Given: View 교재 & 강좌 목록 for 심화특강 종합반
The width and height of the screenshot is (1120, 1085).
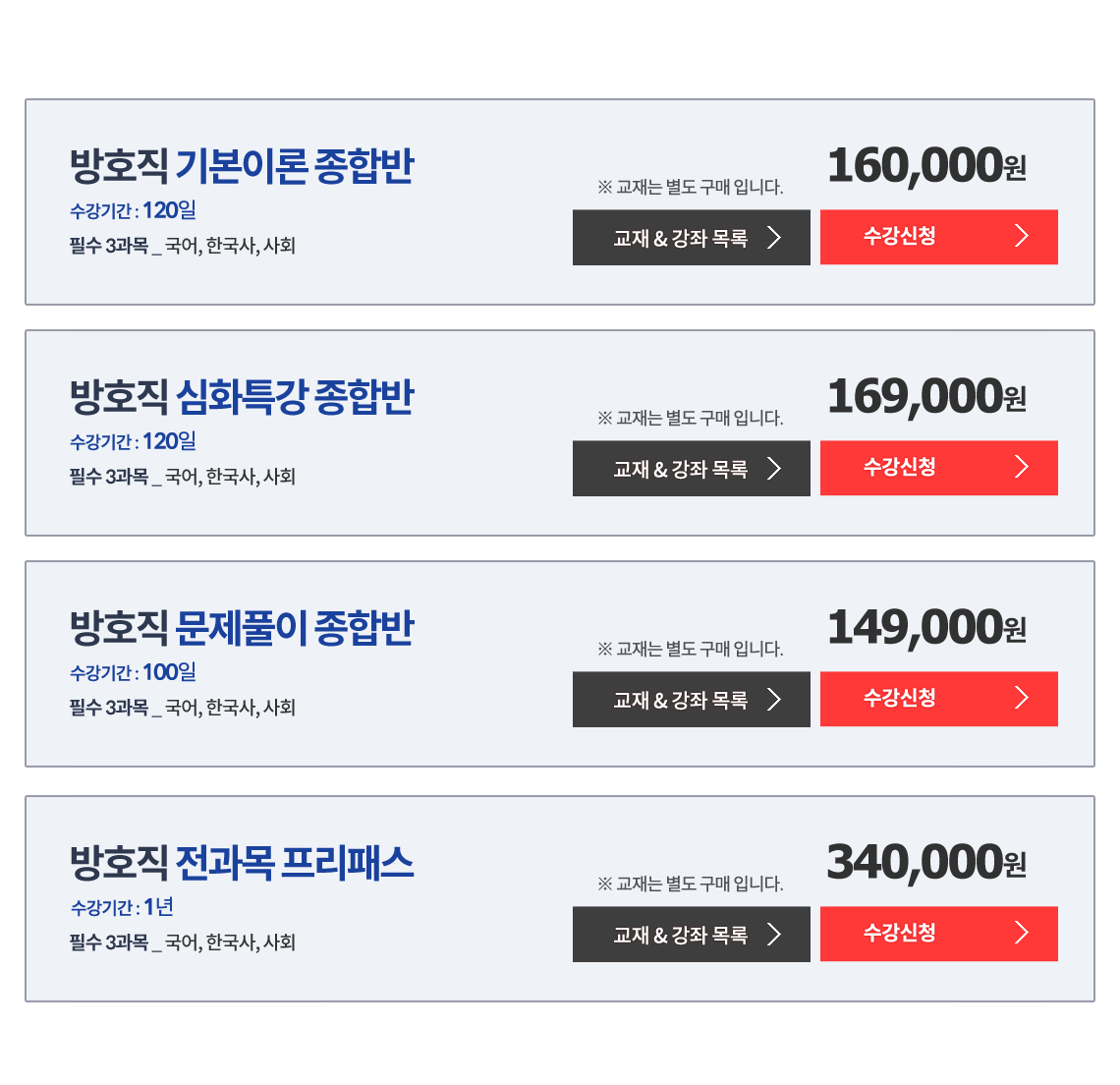Looking at the screenshot, I should tap(691, 468).
